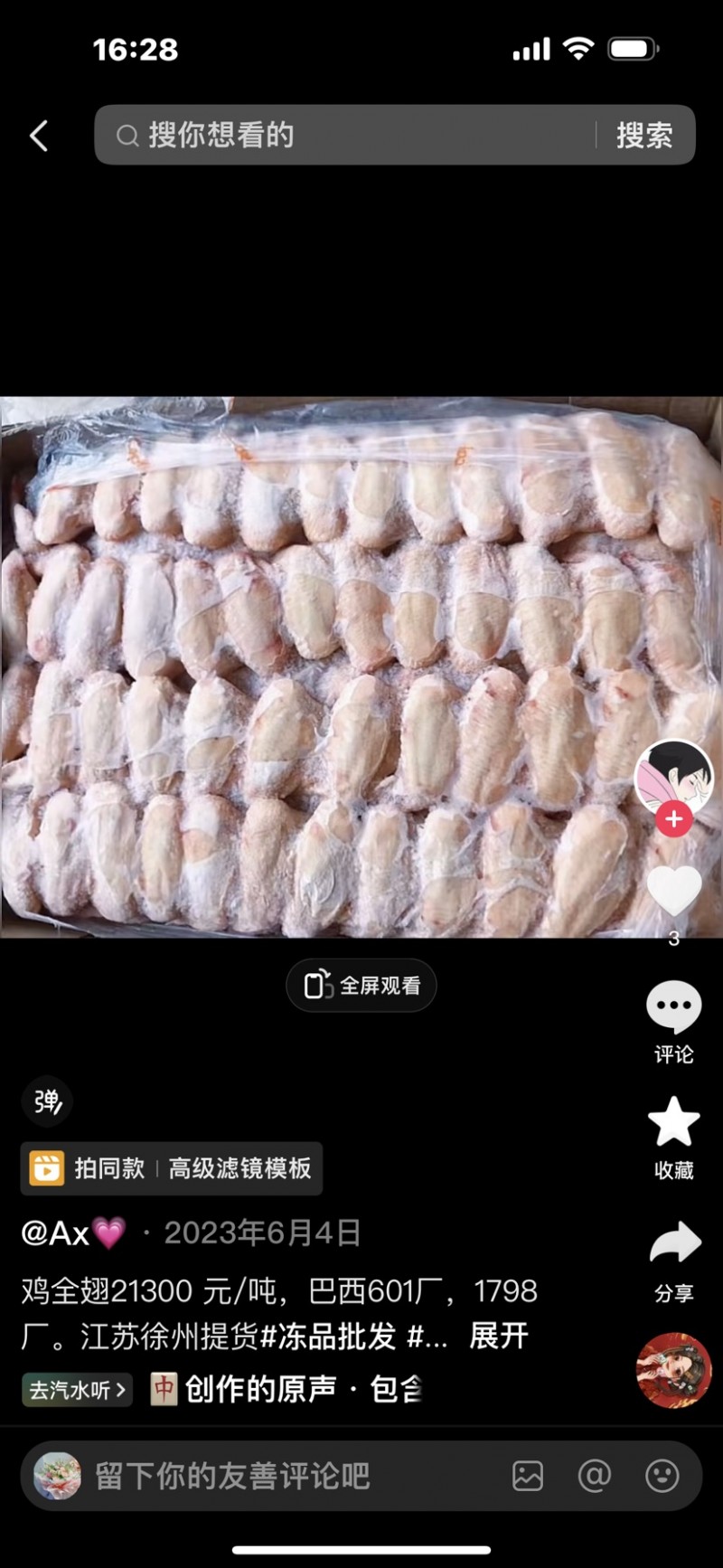Image resolution: width=723 pixels, height=1568 pixels.
Task: Open the emoji picker for comments
Action: tap(662, 1476)
